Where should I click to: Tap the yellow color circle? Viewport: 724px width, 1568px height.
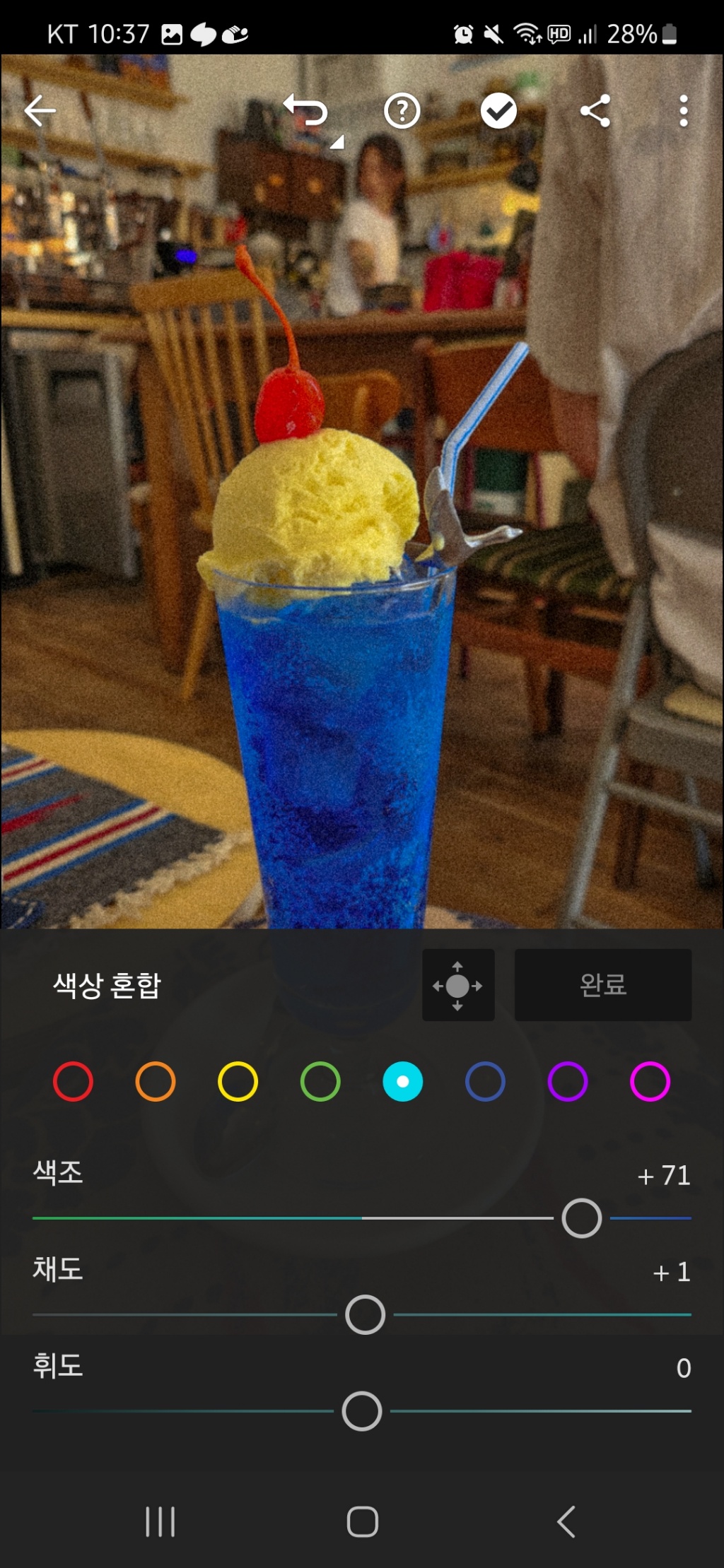pyautogui.click(x=237, y=1082)
